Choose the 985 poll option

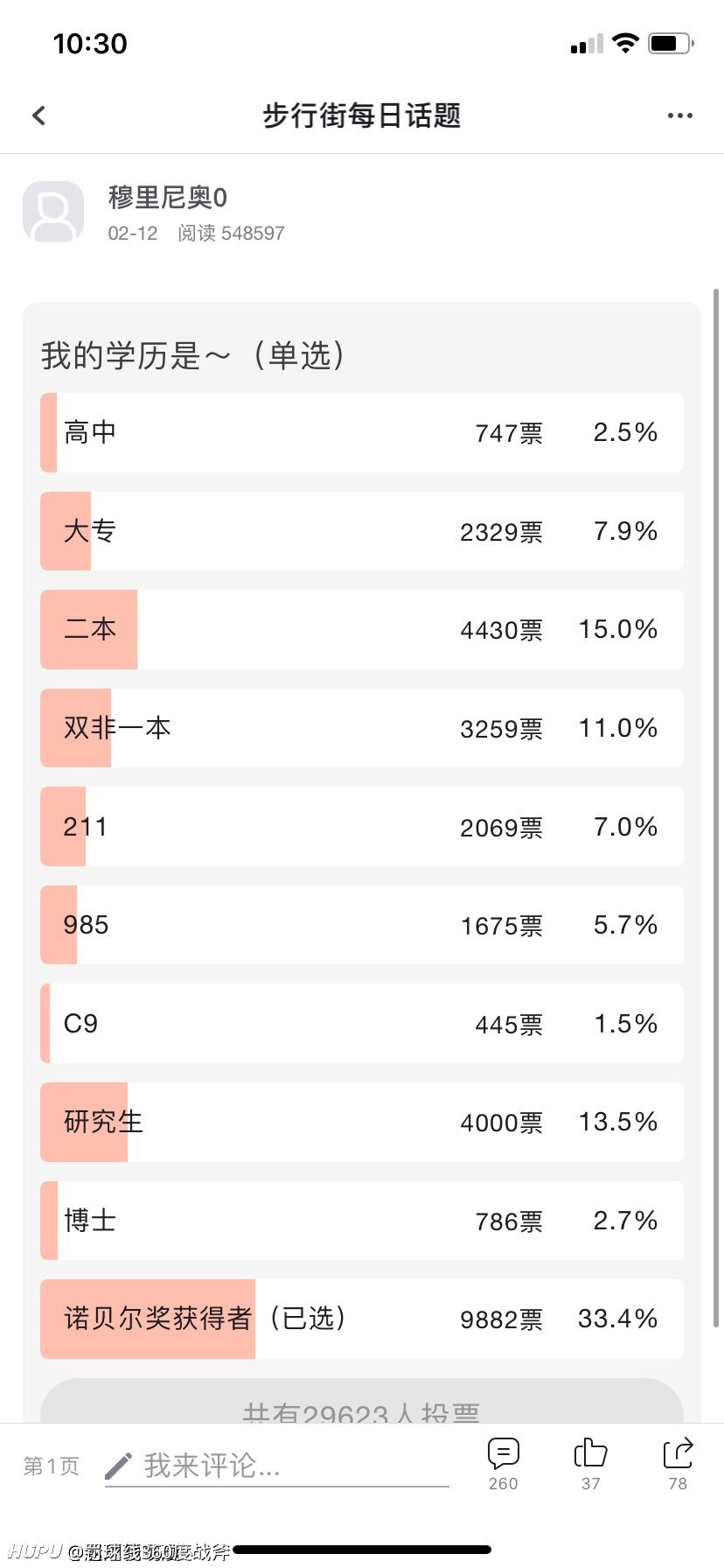click(362, 925)
